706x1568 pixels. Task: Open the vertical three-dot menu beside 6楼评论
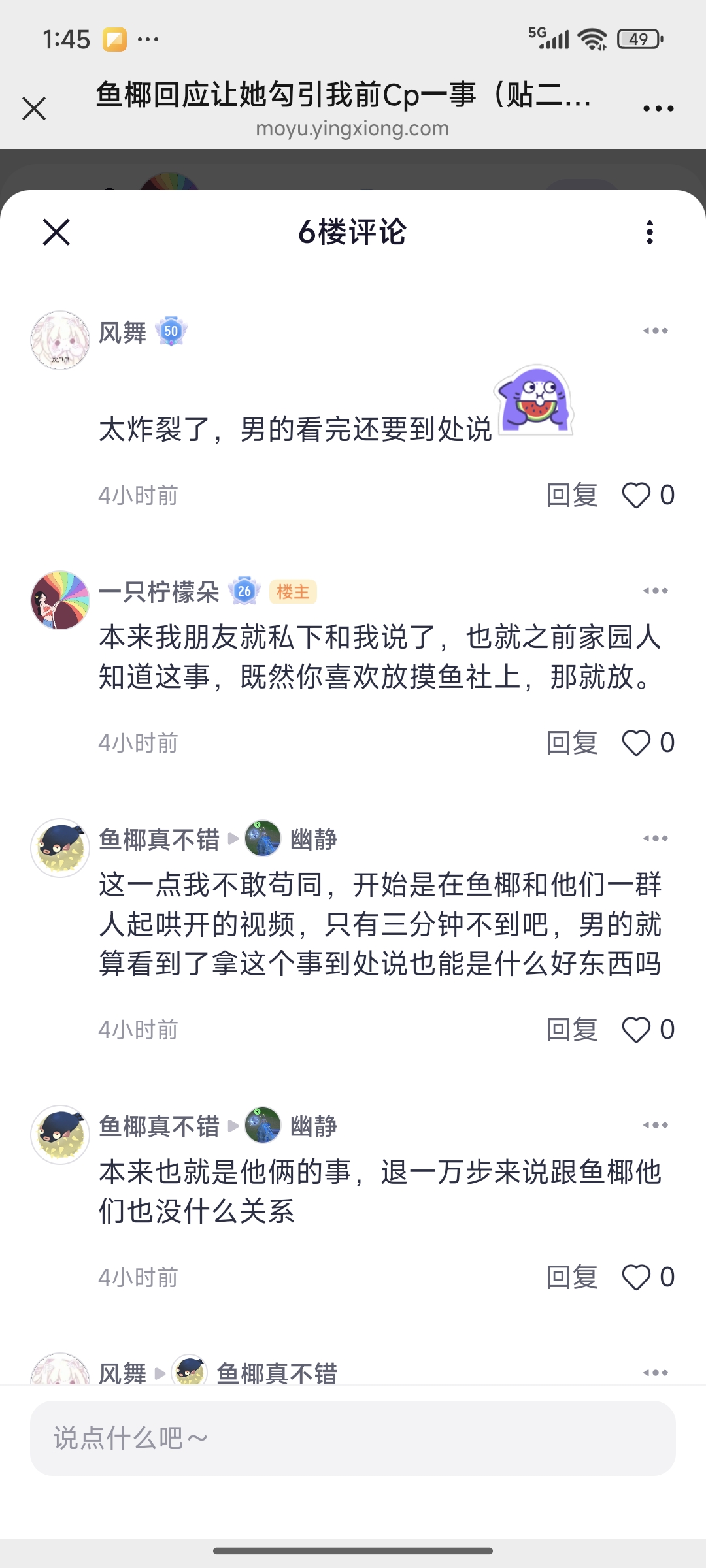(x=649, y=233)
